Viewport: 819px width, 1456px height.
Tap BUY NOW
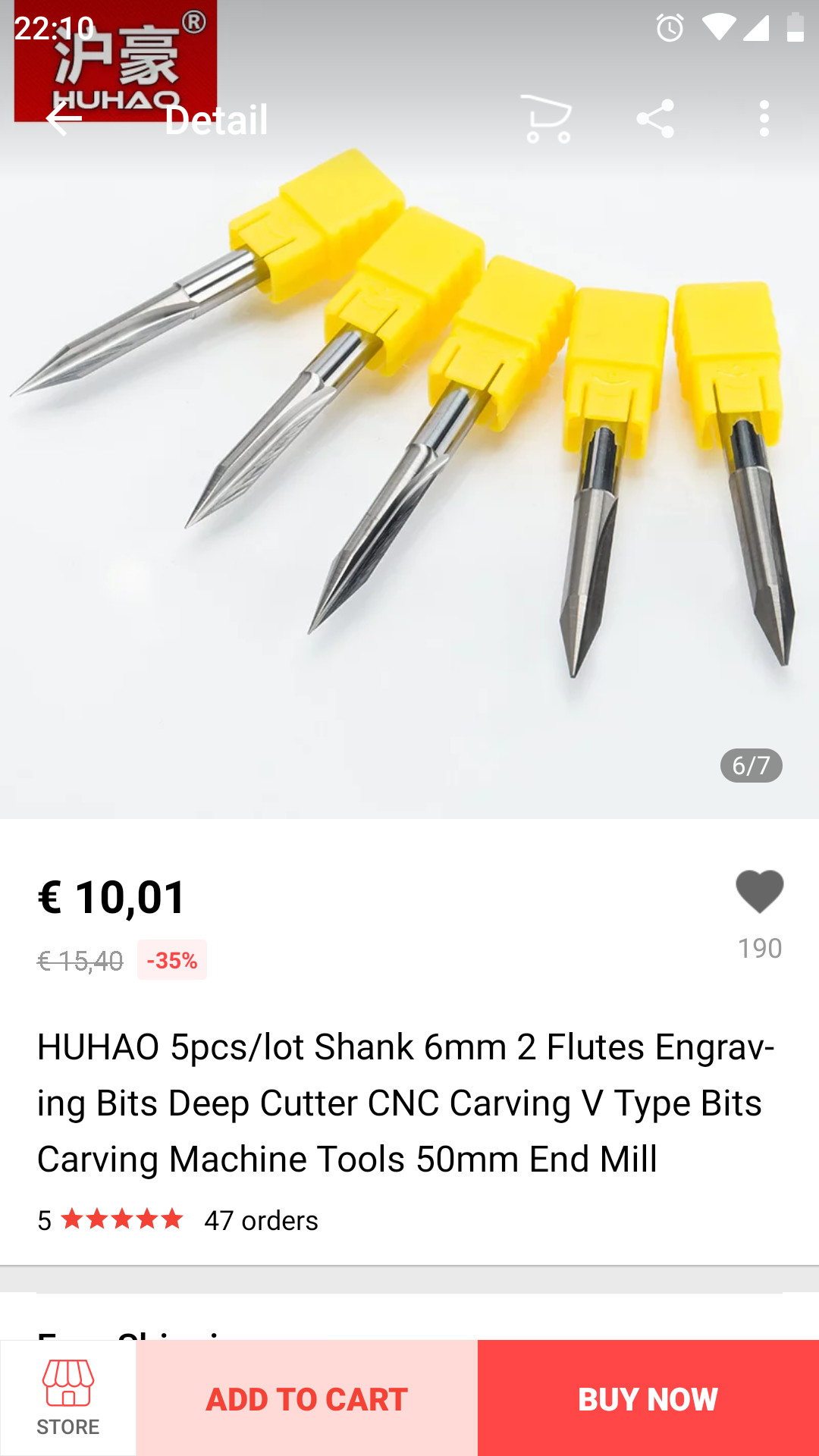[648, 1398]
